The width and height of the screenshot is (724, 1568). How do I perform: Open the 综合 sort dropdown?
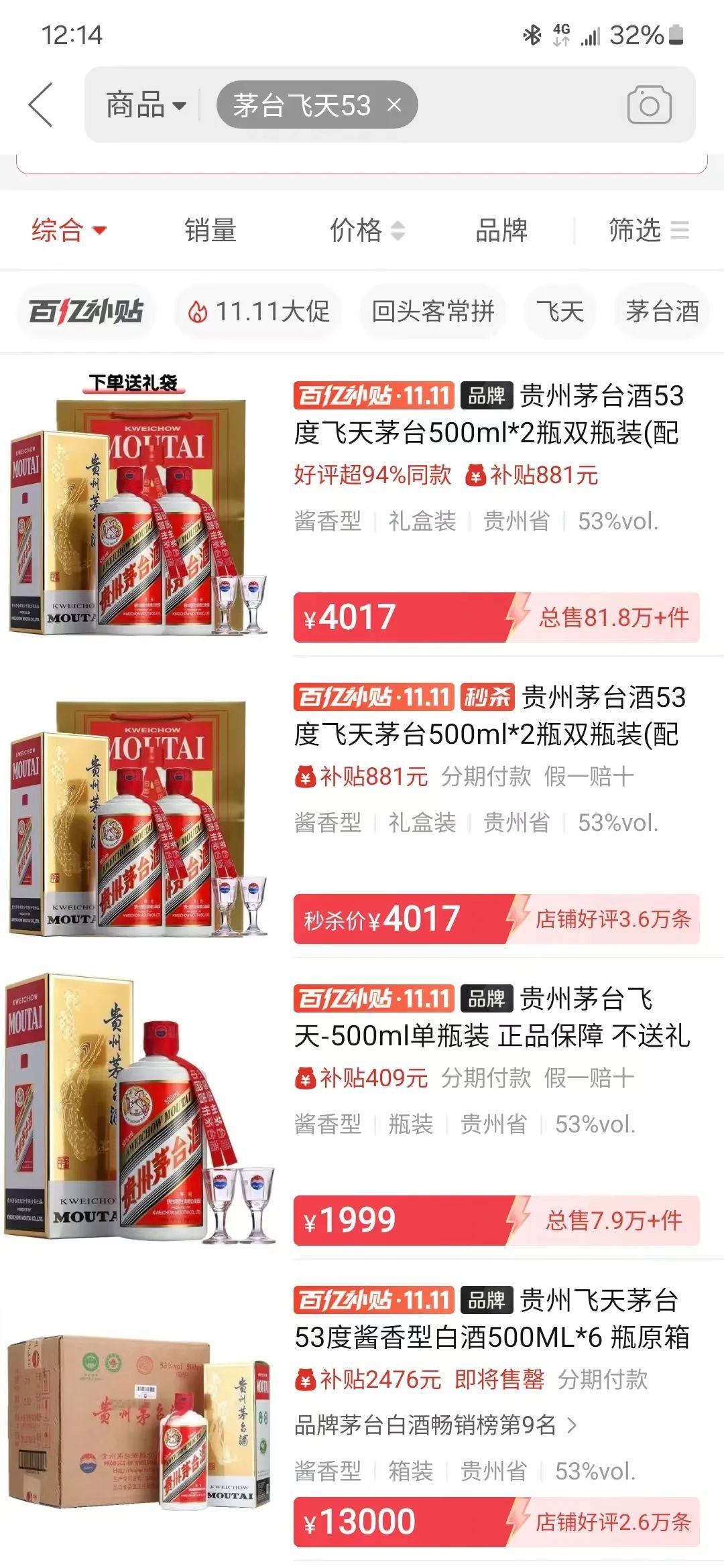pos(69,231)
